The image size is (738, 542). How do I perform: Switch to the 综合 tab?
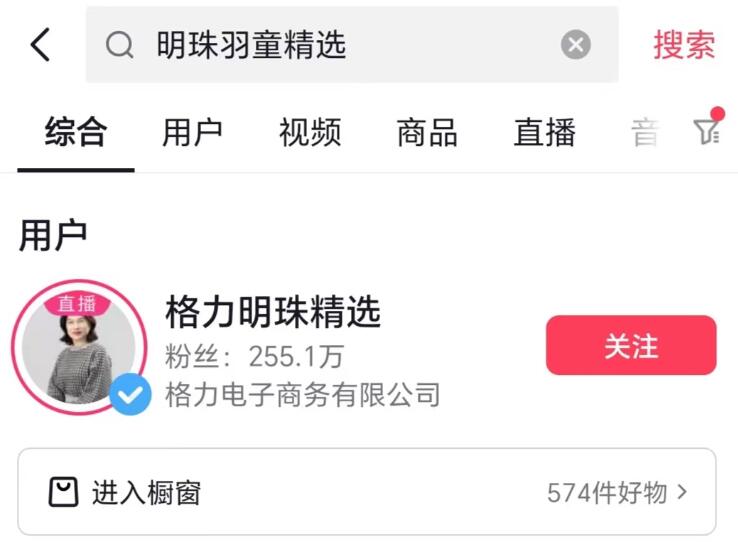[75, 132]
